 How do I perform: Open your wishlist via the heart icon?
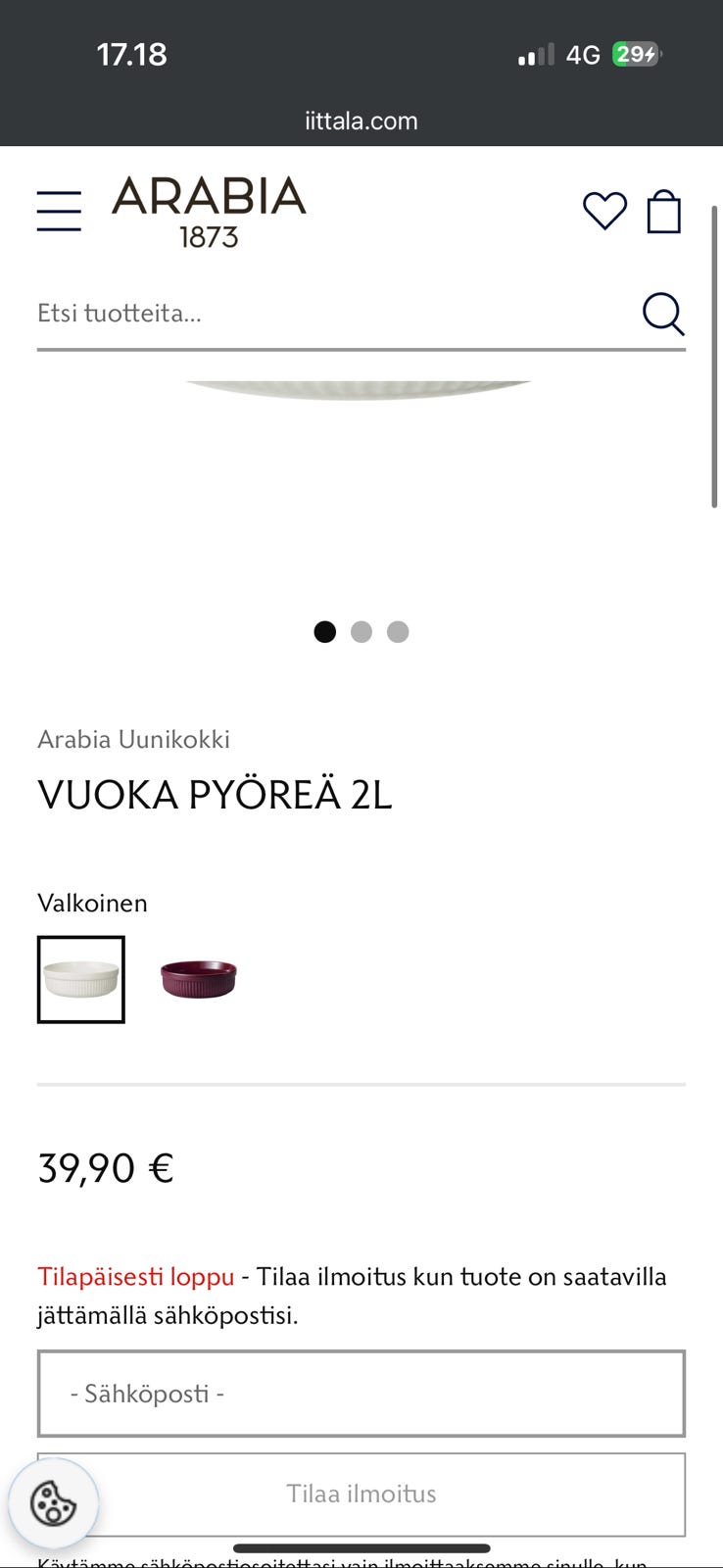tap(605, 211)
